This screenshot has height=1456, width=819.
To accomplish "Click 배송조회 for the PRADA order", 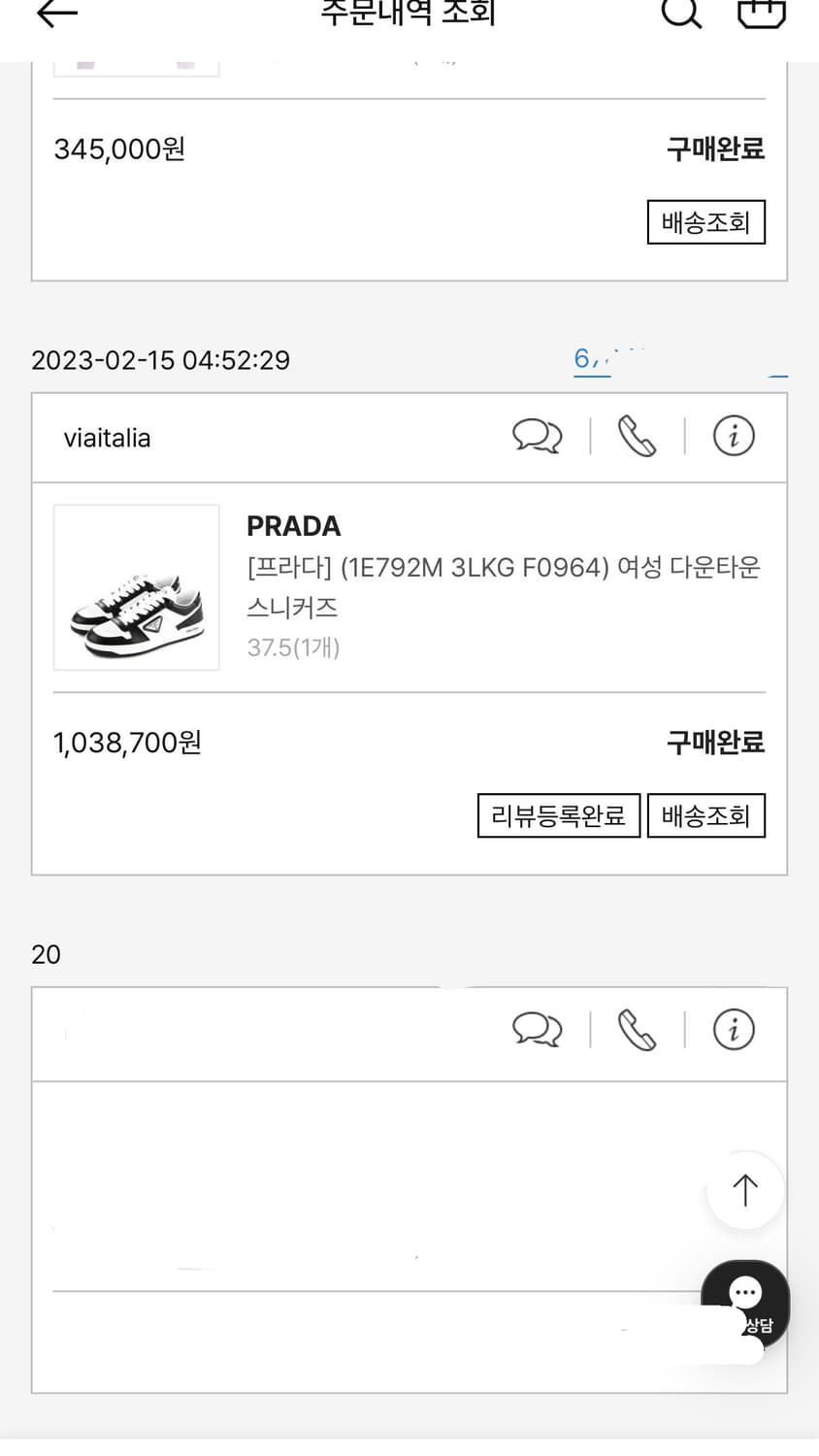I will [706, 815].
